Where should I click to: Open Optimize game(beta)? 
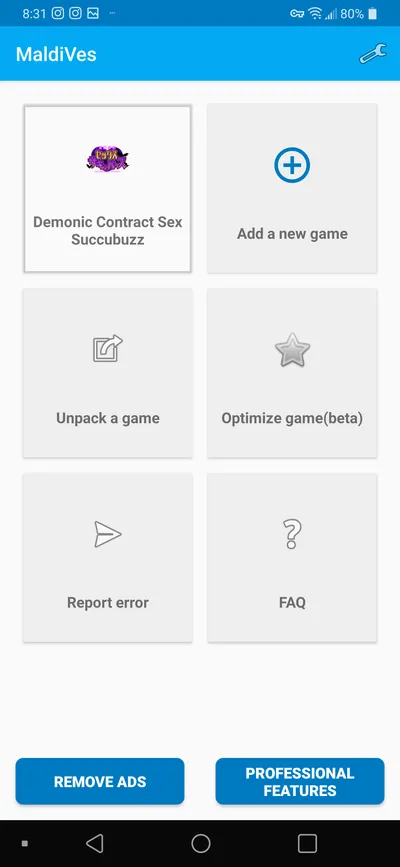[x=292, y=373]
